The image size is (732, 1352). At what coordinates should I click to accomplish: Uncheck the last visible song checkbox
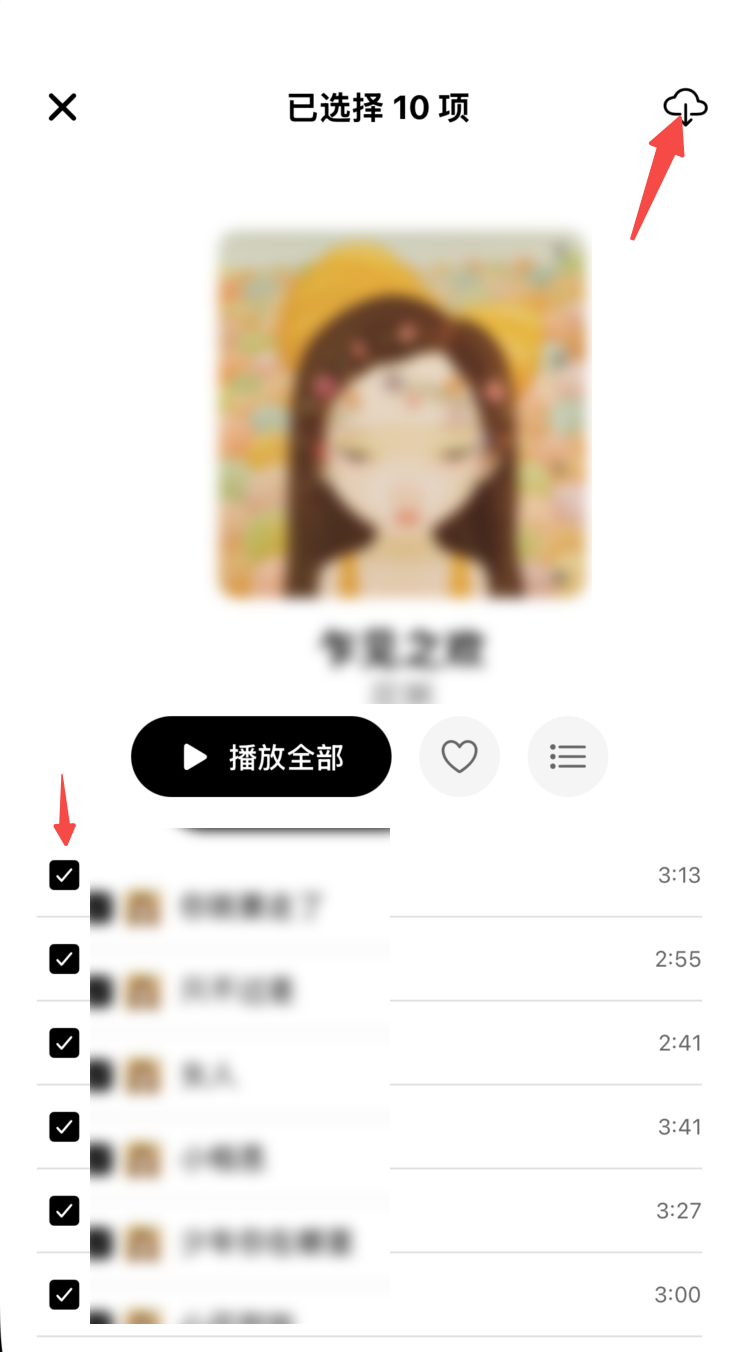(63, 1294)
